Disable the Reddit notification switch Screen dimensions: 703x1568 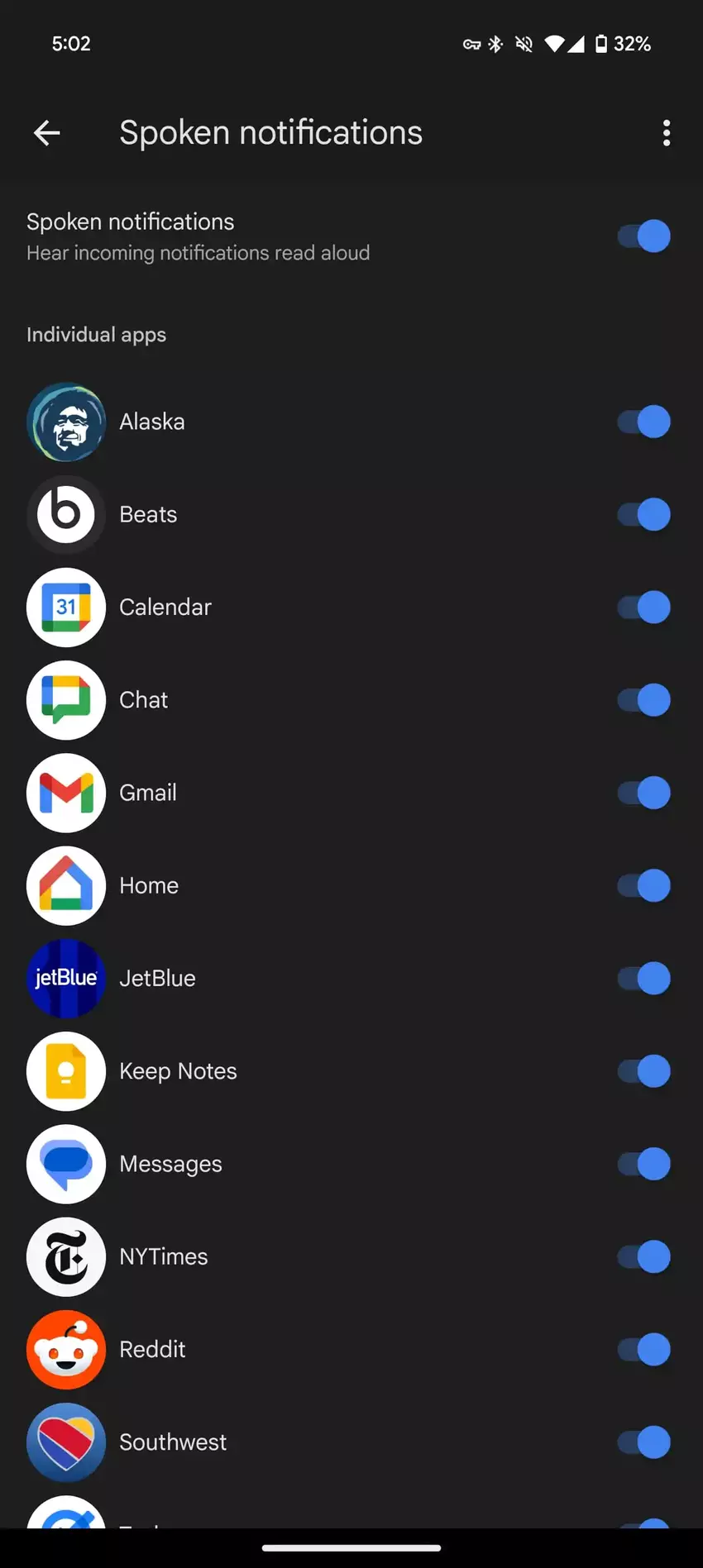point(643,1350)
